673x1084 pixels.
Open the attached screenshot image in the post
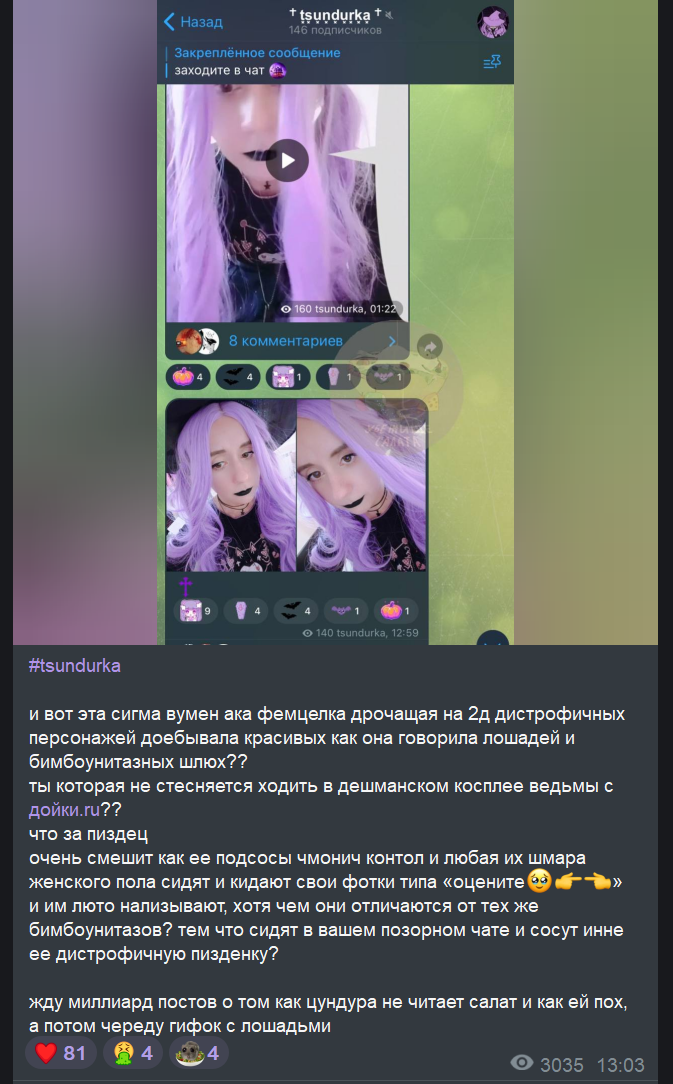(335, 322)
